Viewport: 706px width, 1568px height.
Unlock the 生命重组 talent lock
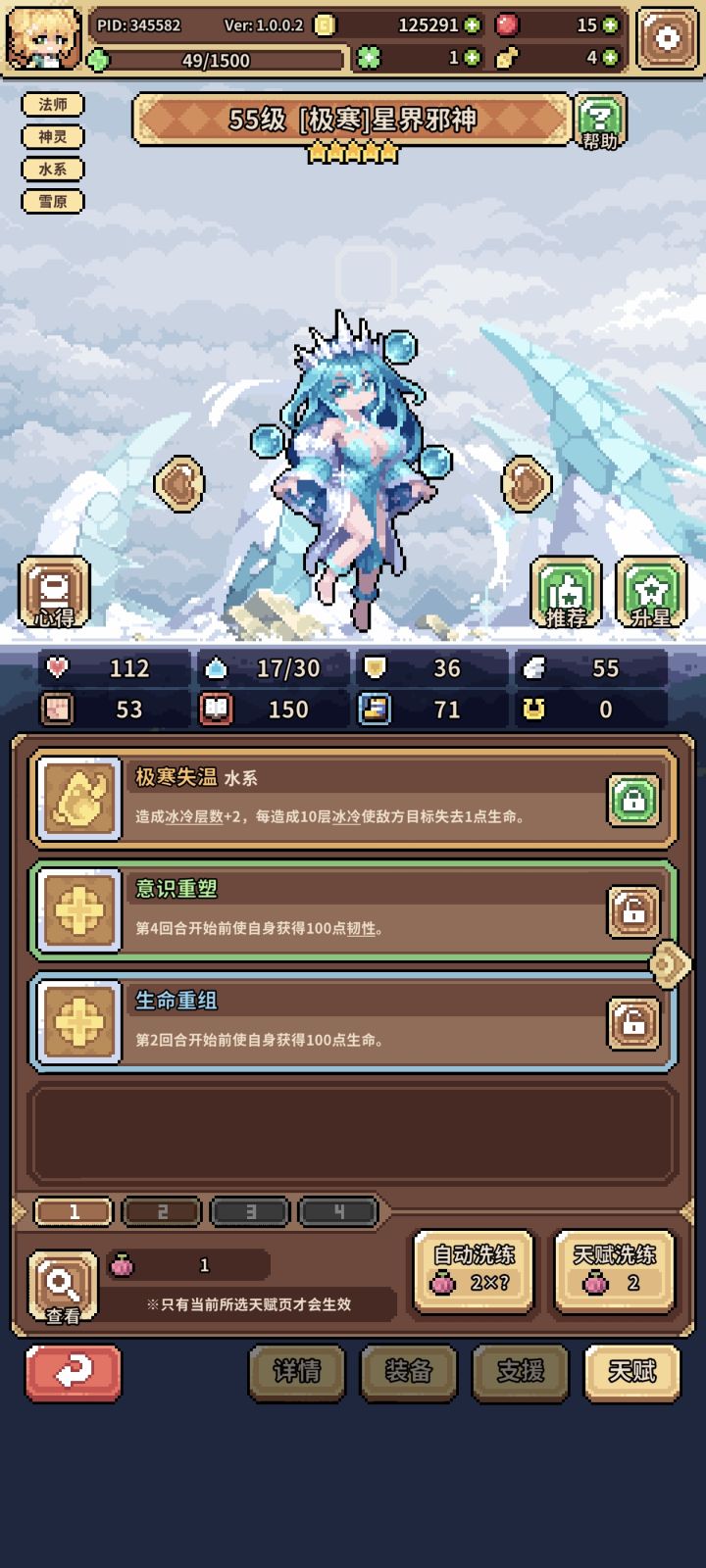pyautogui.click(x=632, y=1021)
